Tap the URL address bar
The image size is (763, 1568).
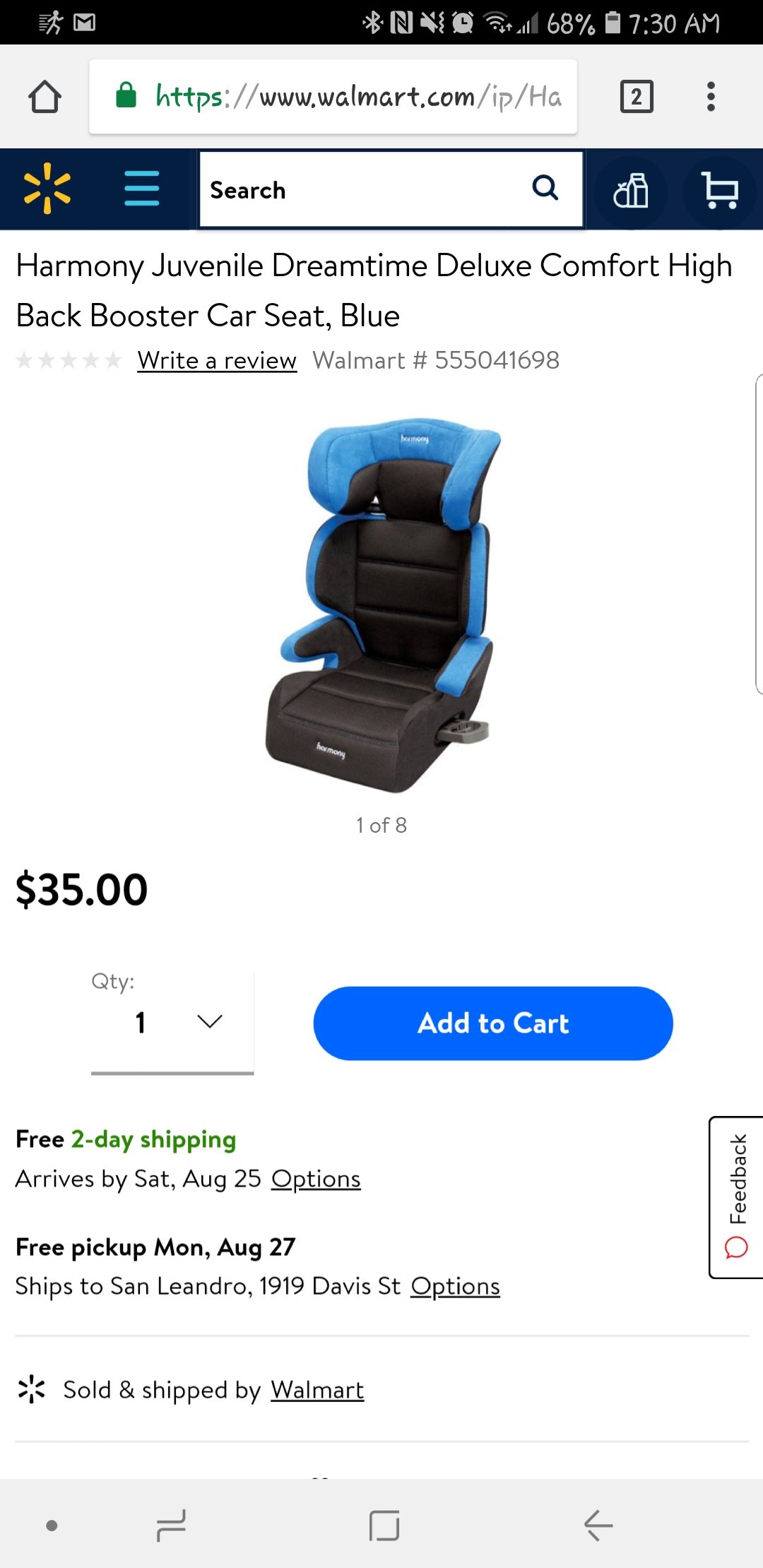pos(333,97)
